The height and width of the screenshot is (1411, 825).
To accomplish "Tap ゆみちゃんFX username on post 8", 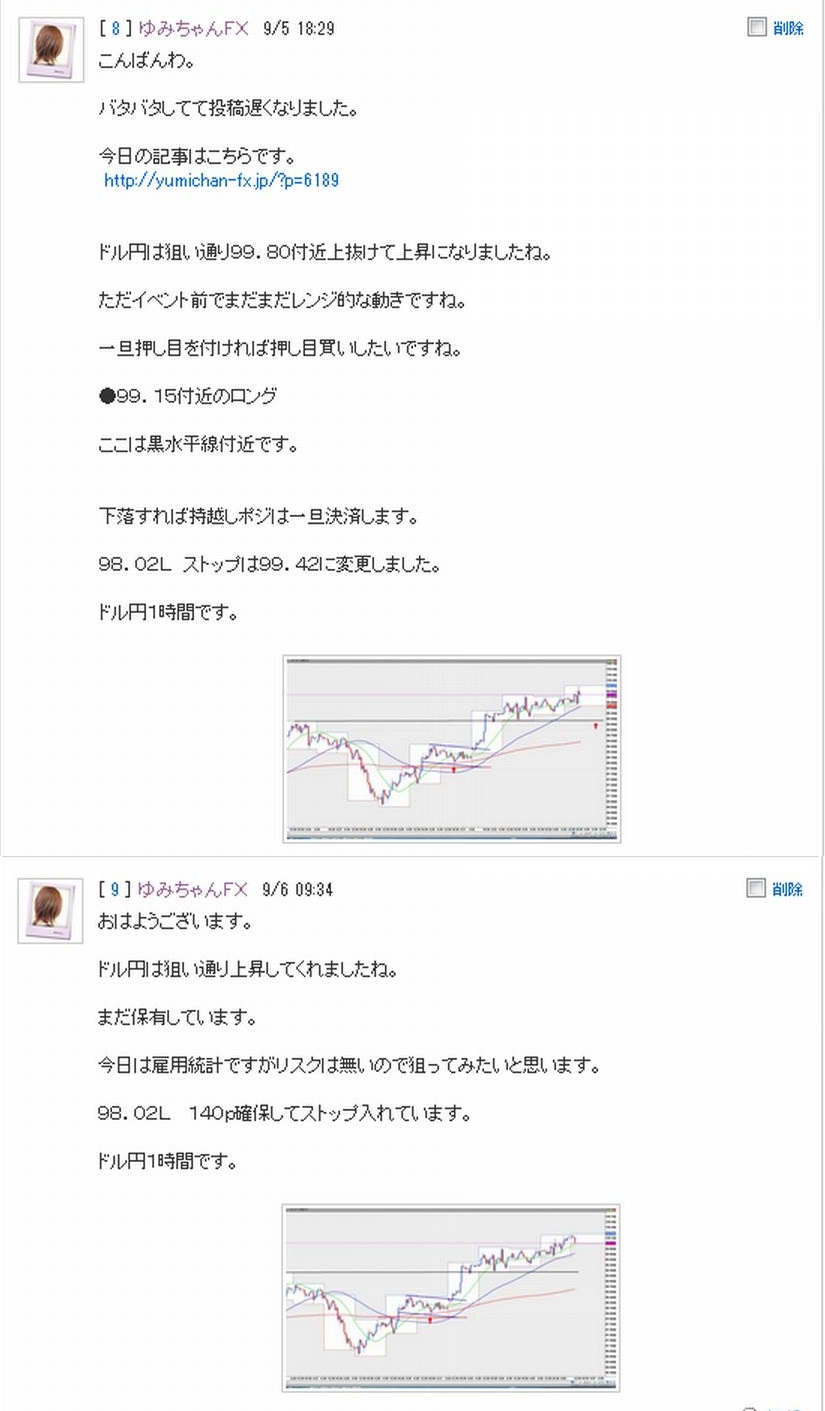I will (192, 29).
